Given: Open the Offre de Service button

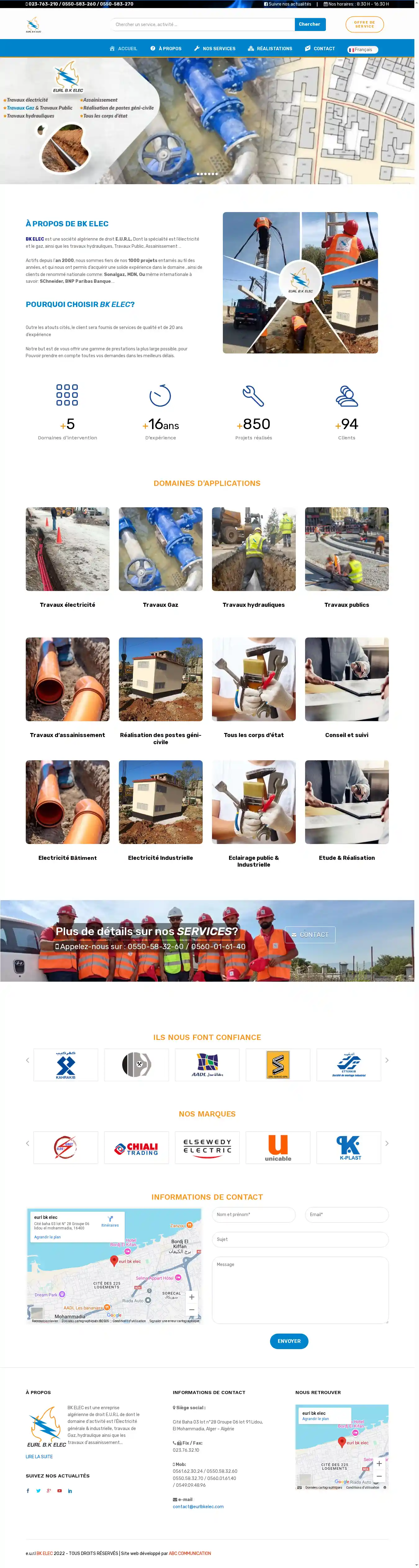Looking at the screenshot, I should coord(364,24).
